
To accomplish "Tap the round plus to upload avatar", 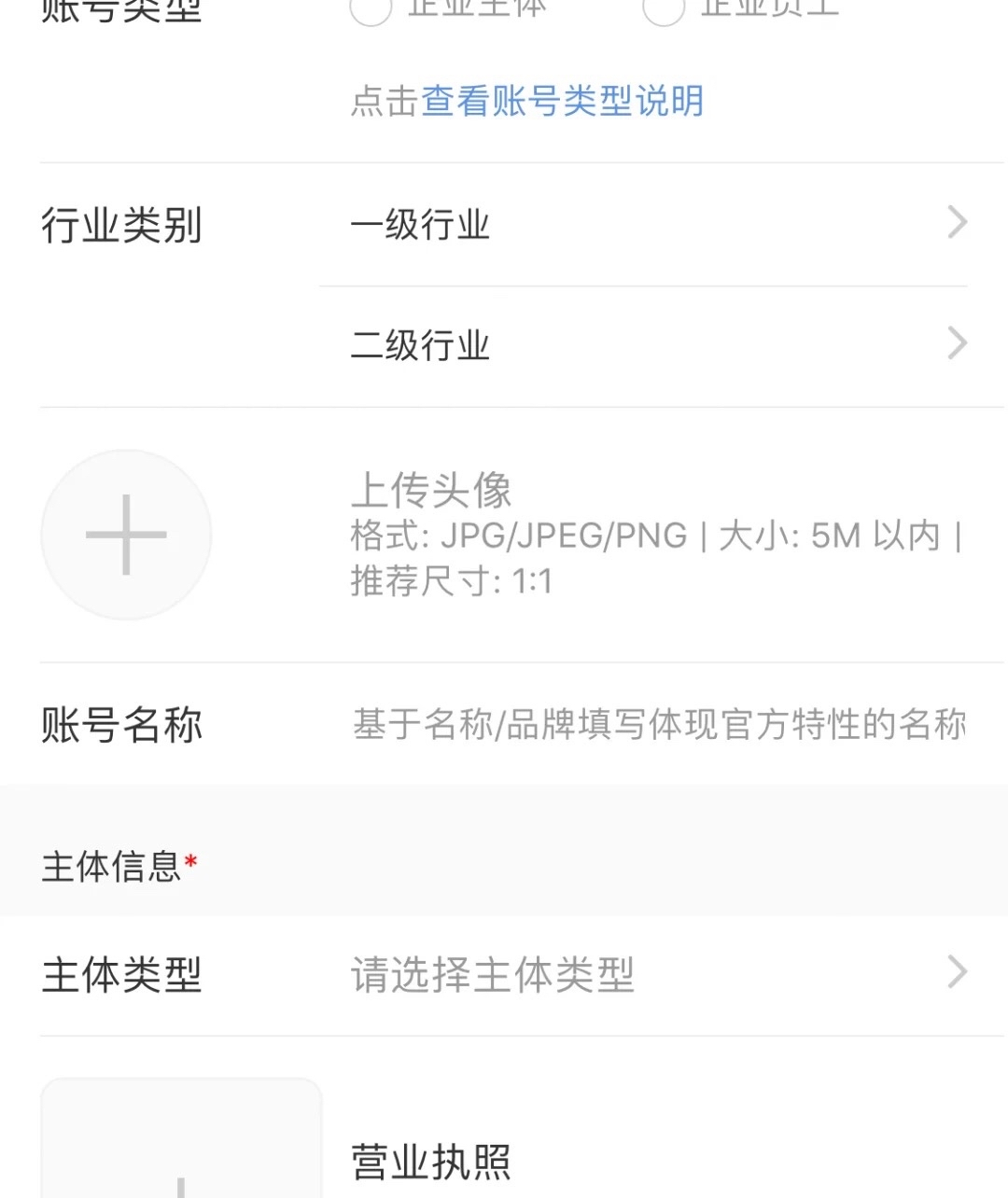I will click(x=126, y=535).
